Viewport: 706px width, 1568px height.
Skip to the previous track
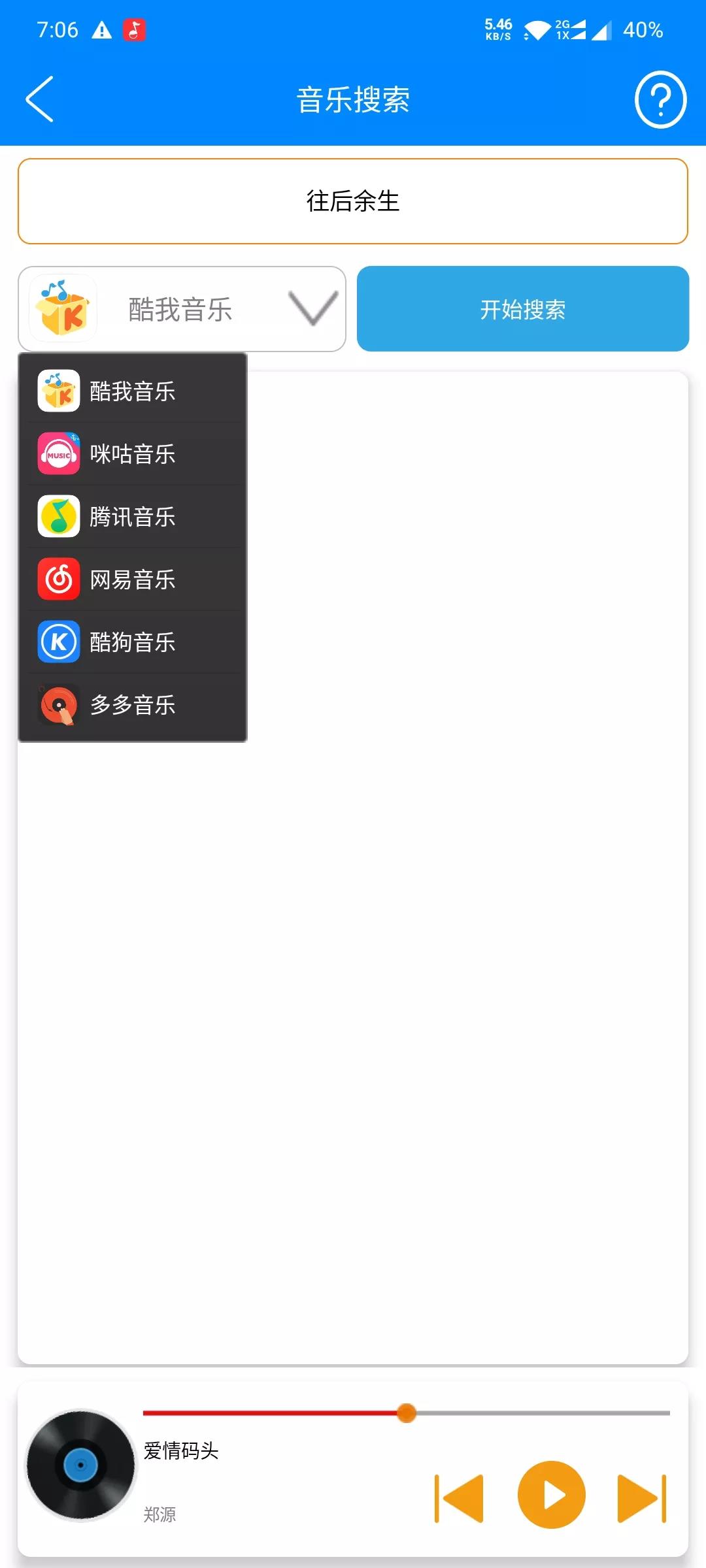click(460, 1497)
